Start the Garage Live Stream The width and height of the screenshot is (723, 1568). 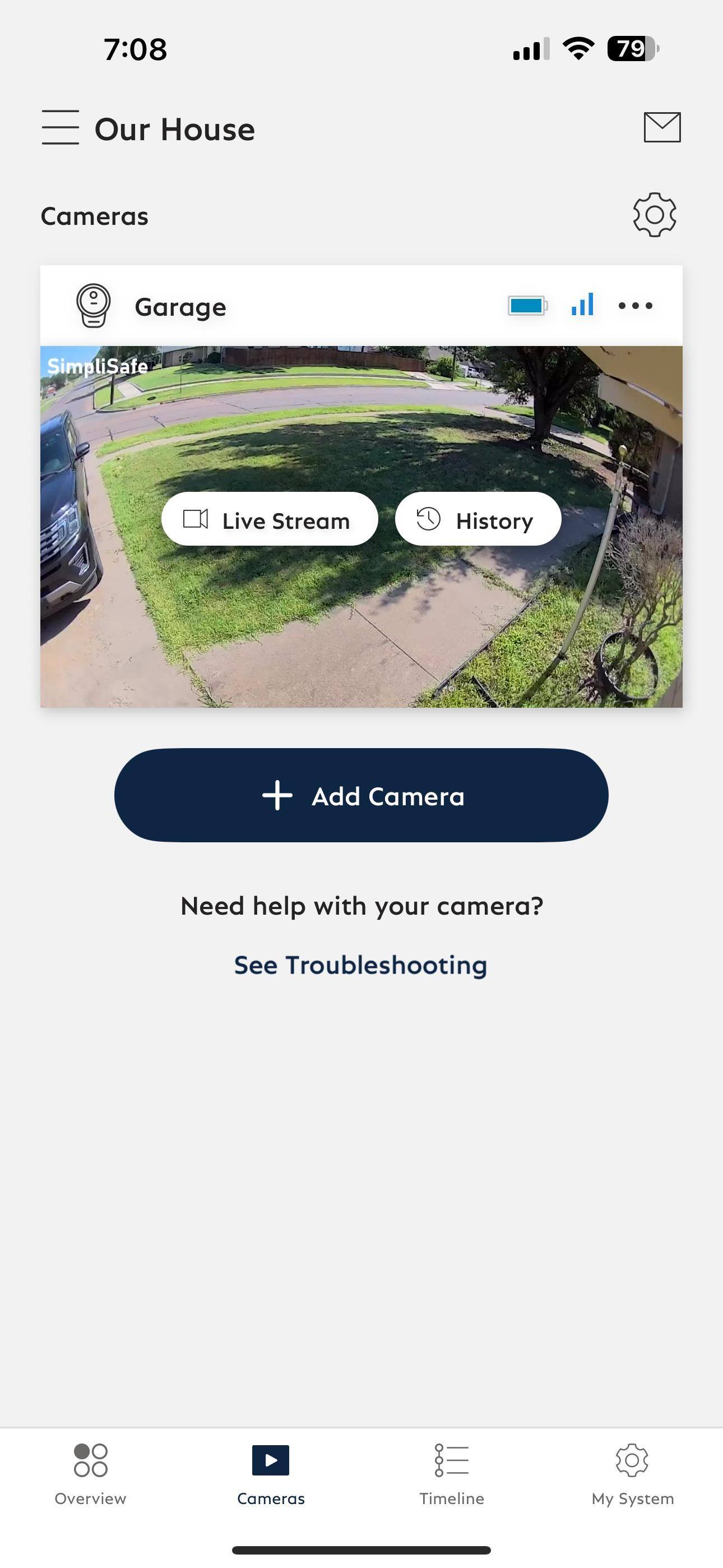270,519
